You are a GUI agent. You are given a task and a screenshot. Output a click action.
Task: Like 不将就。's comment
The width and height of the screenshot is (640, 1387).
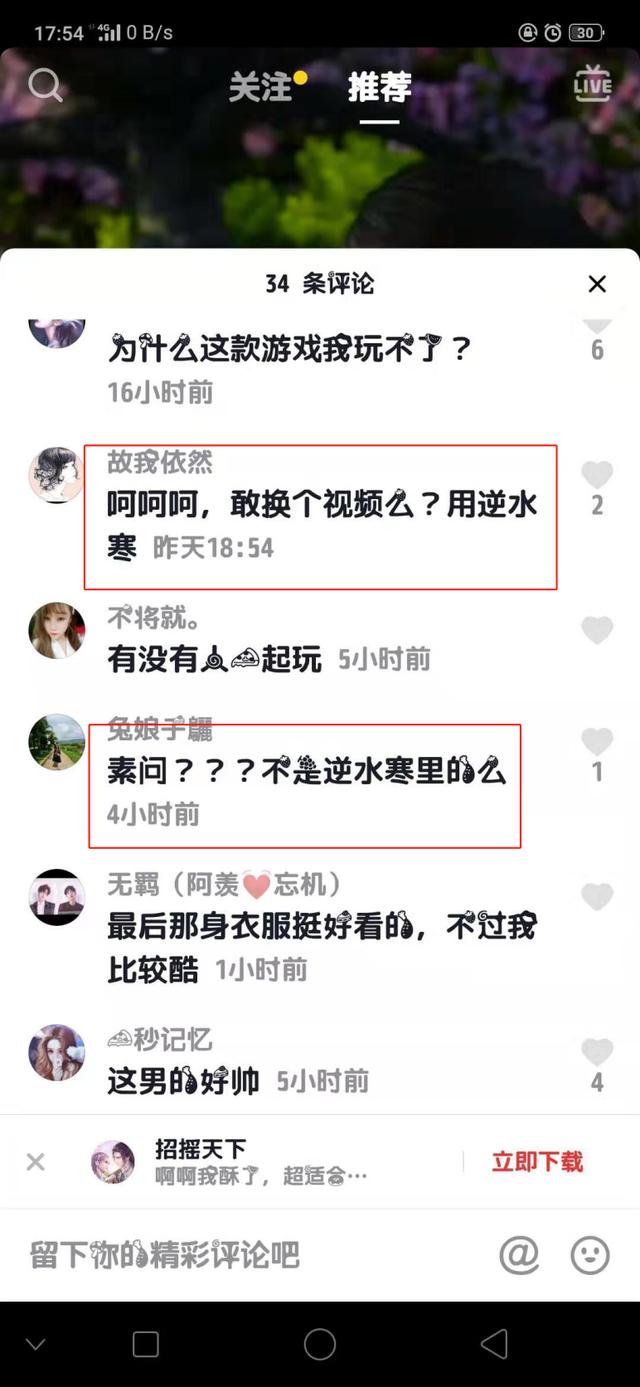coord(597,630)
